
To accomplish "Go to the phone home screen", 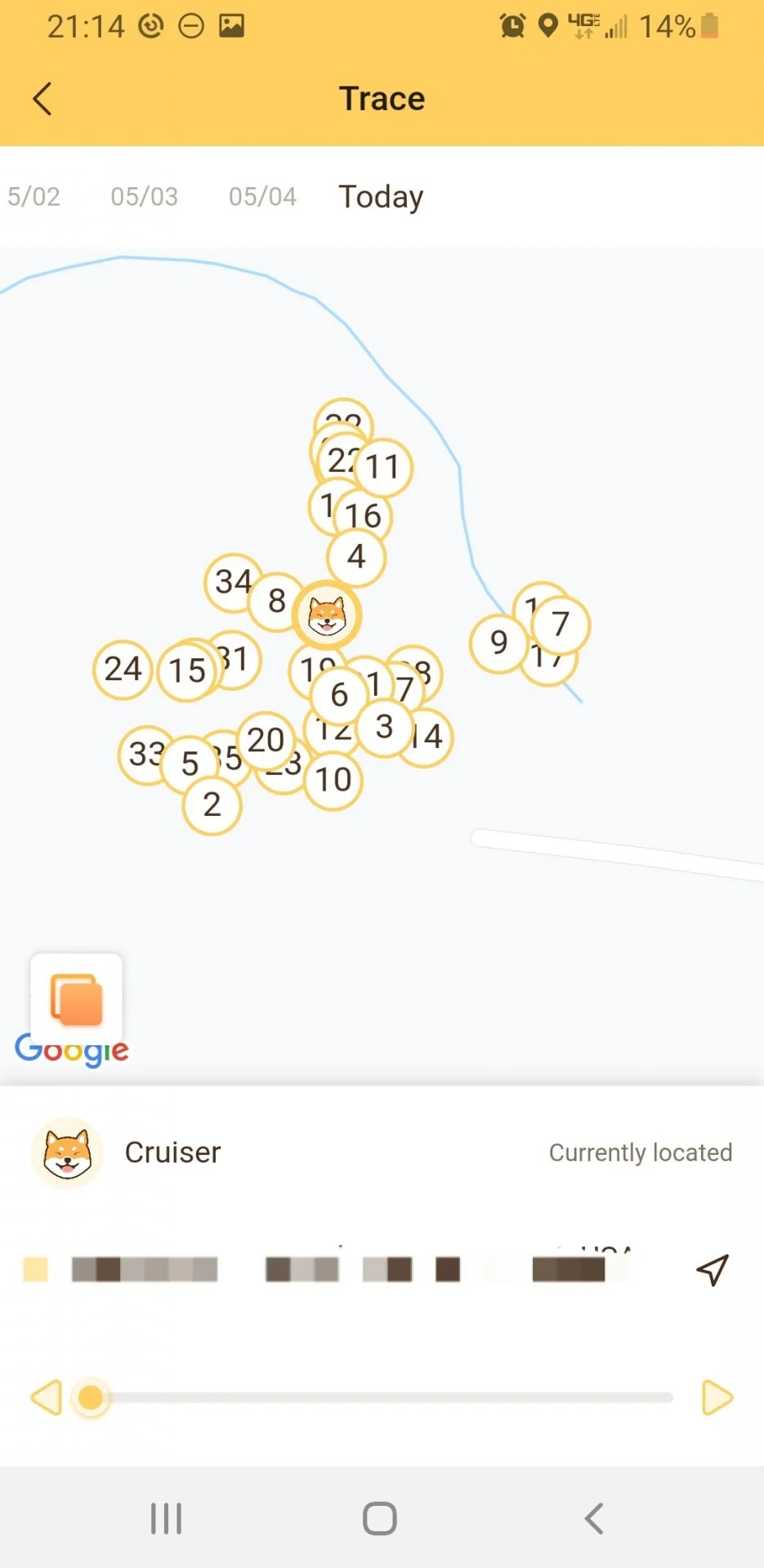I will (x=380, y=1518).
